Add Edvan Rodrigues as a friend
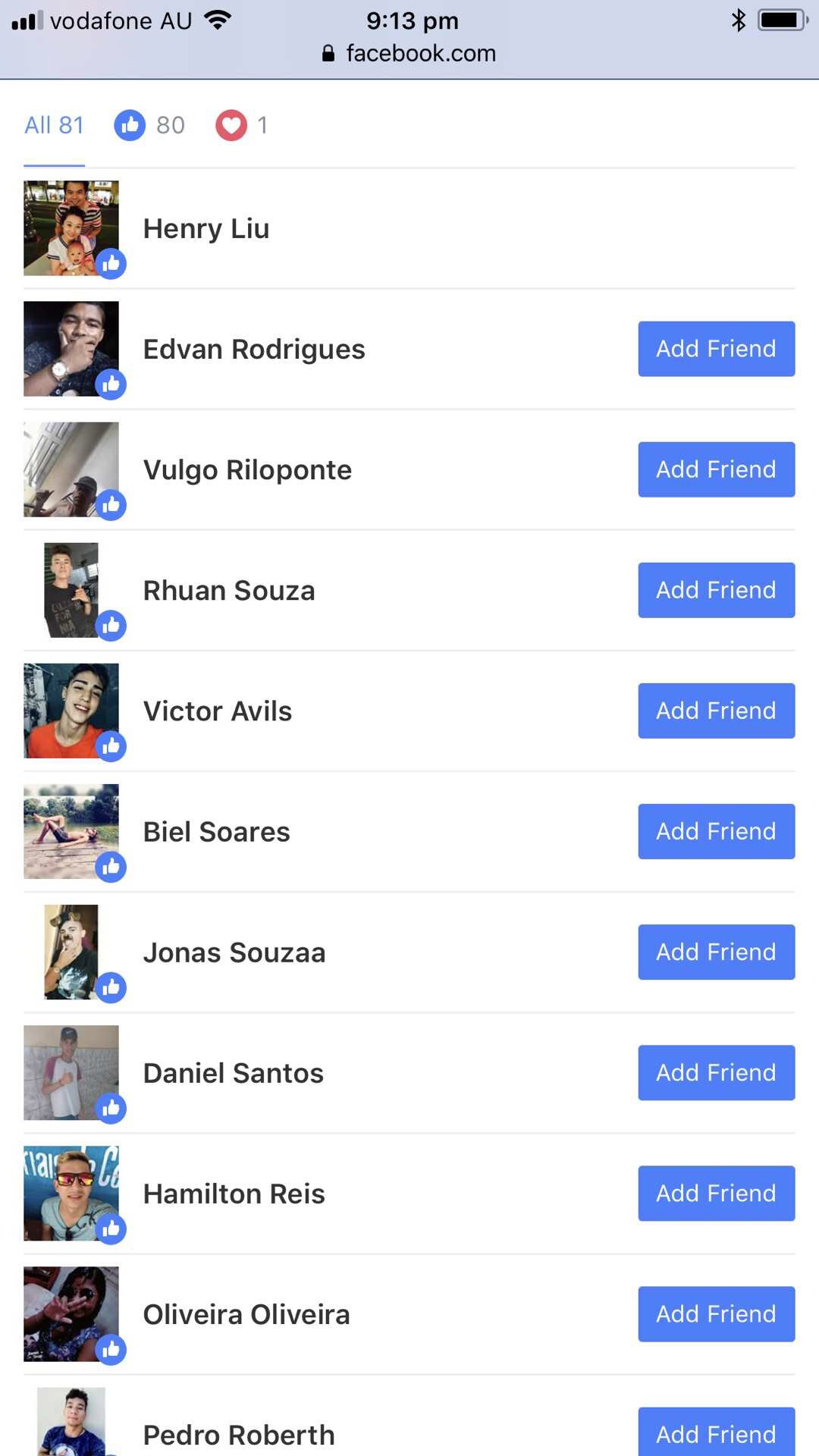This screenshot has width=819, height=1456. point(716,349)
